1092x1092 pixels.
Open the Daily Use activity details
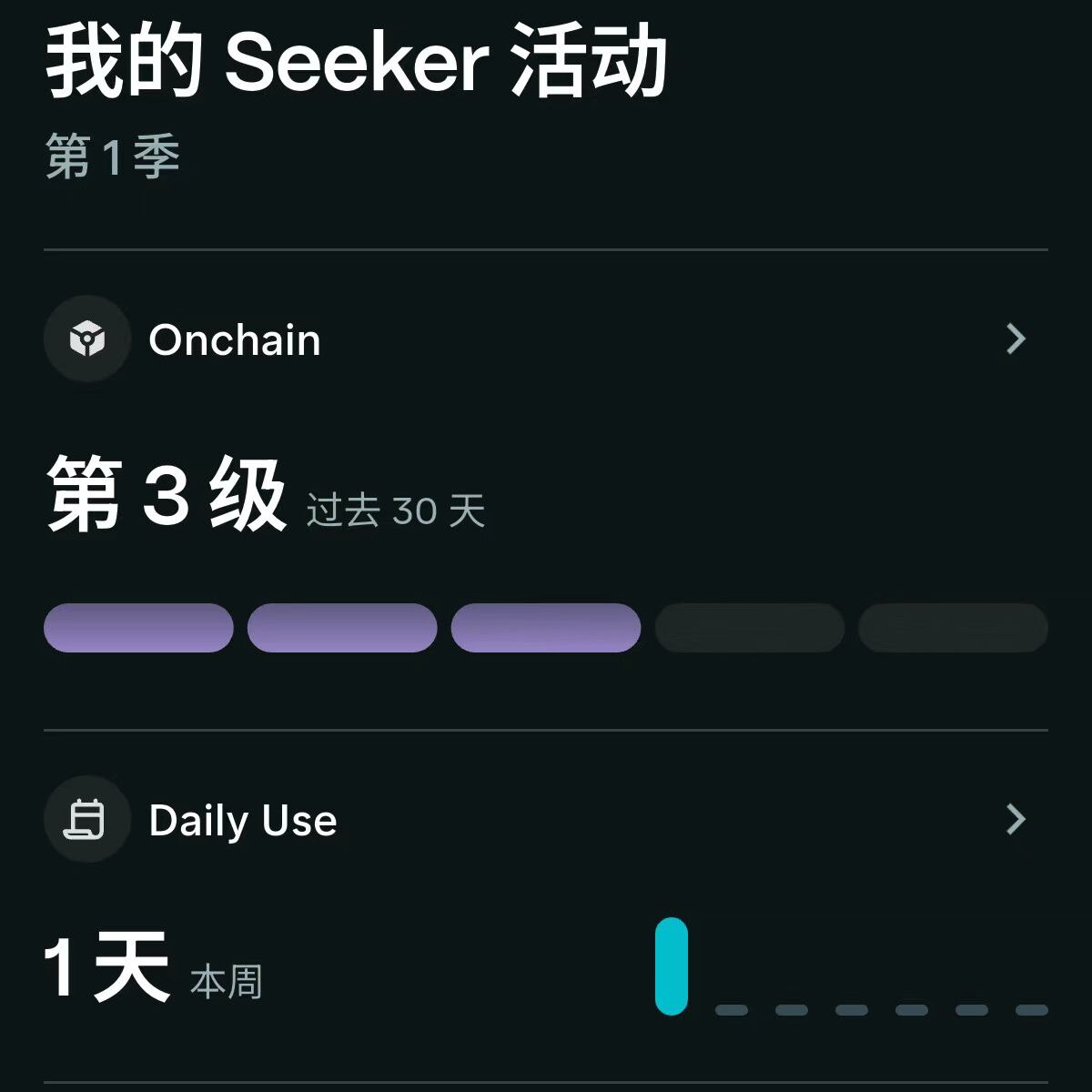(1016, 820)
